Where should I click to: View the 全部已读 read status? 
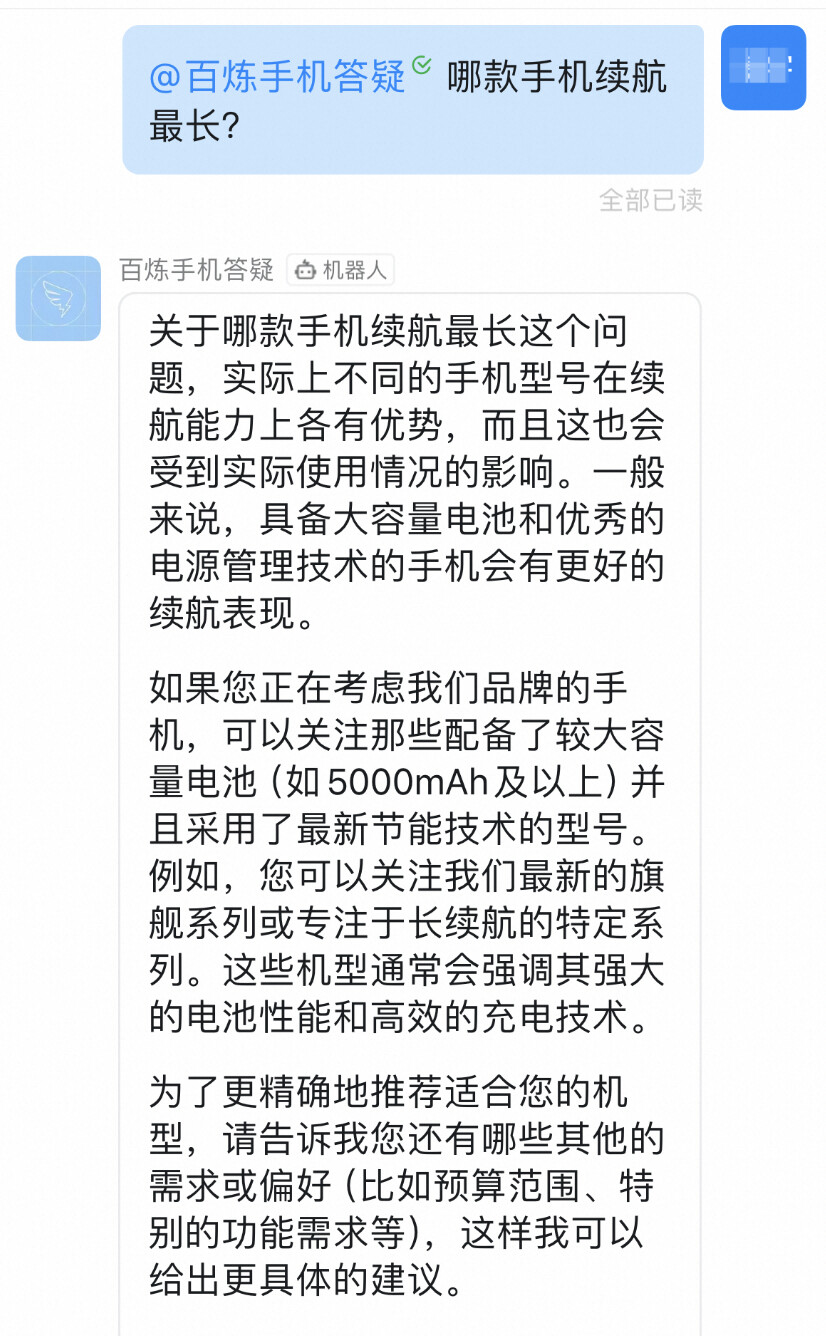tap(651, 200)
